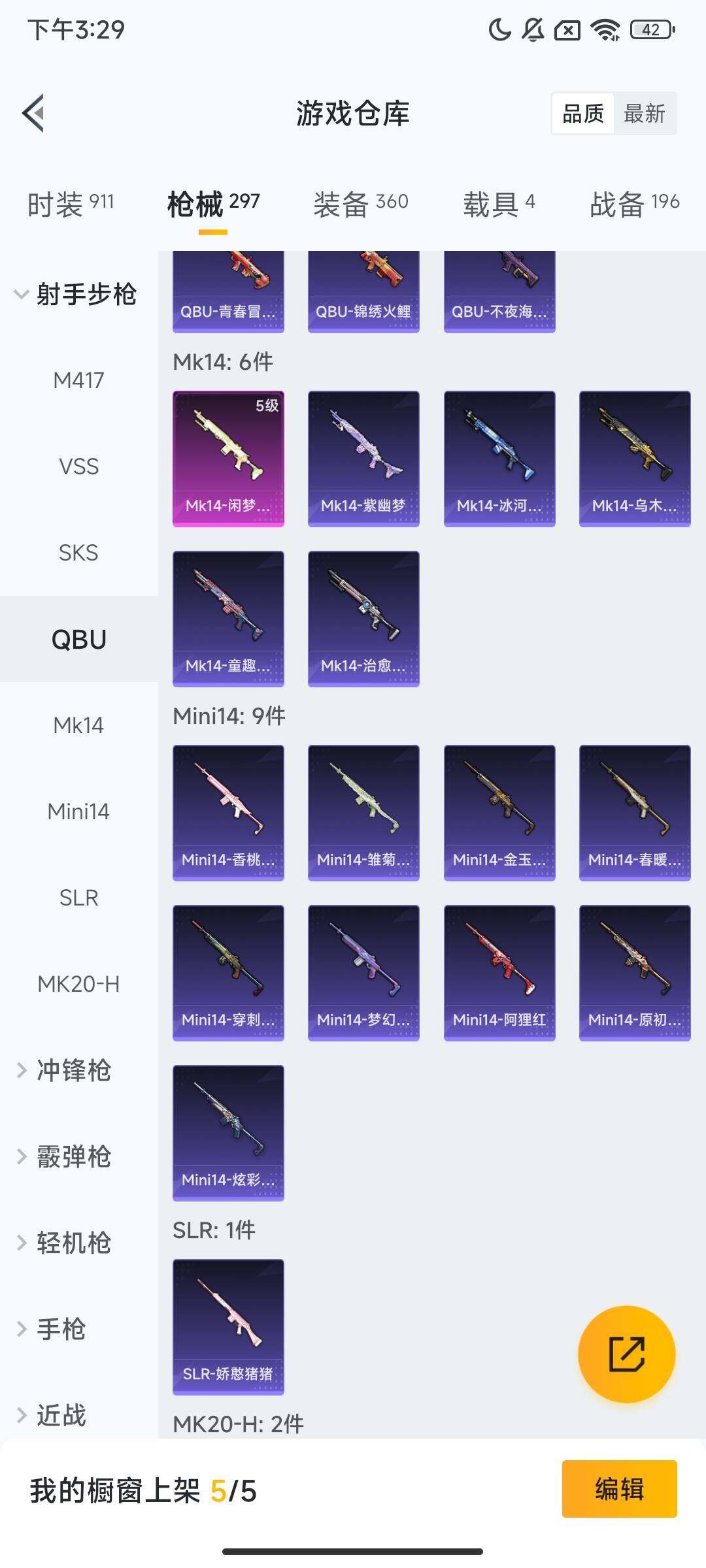
Task: Expand the 冲锋枪 category
Action: pos(73,1070)
